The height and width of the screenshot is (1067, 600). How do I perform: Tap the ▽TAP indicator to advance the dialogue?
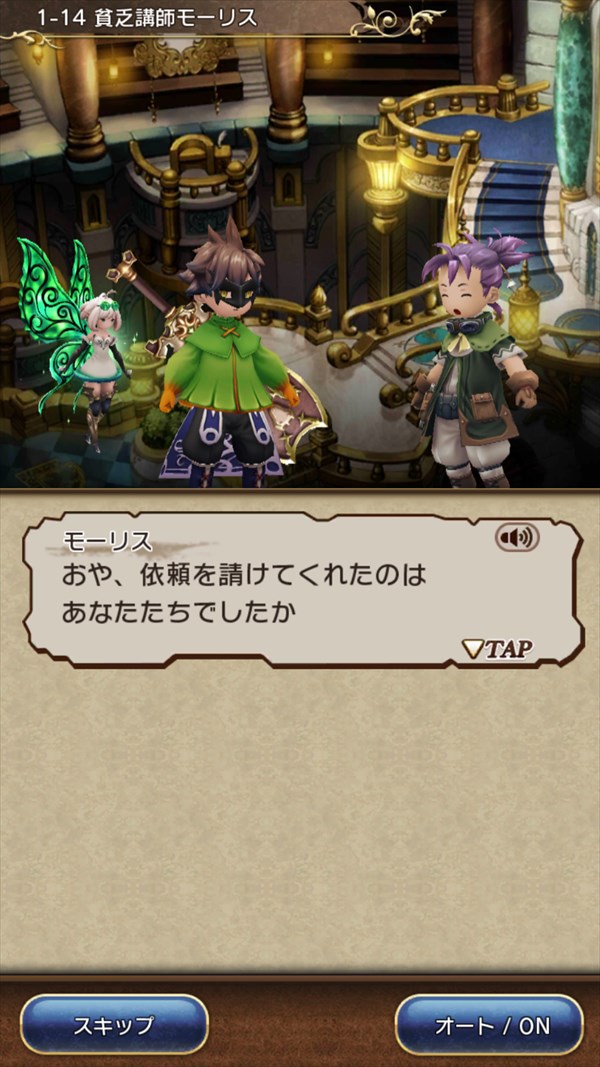(497, 649)
